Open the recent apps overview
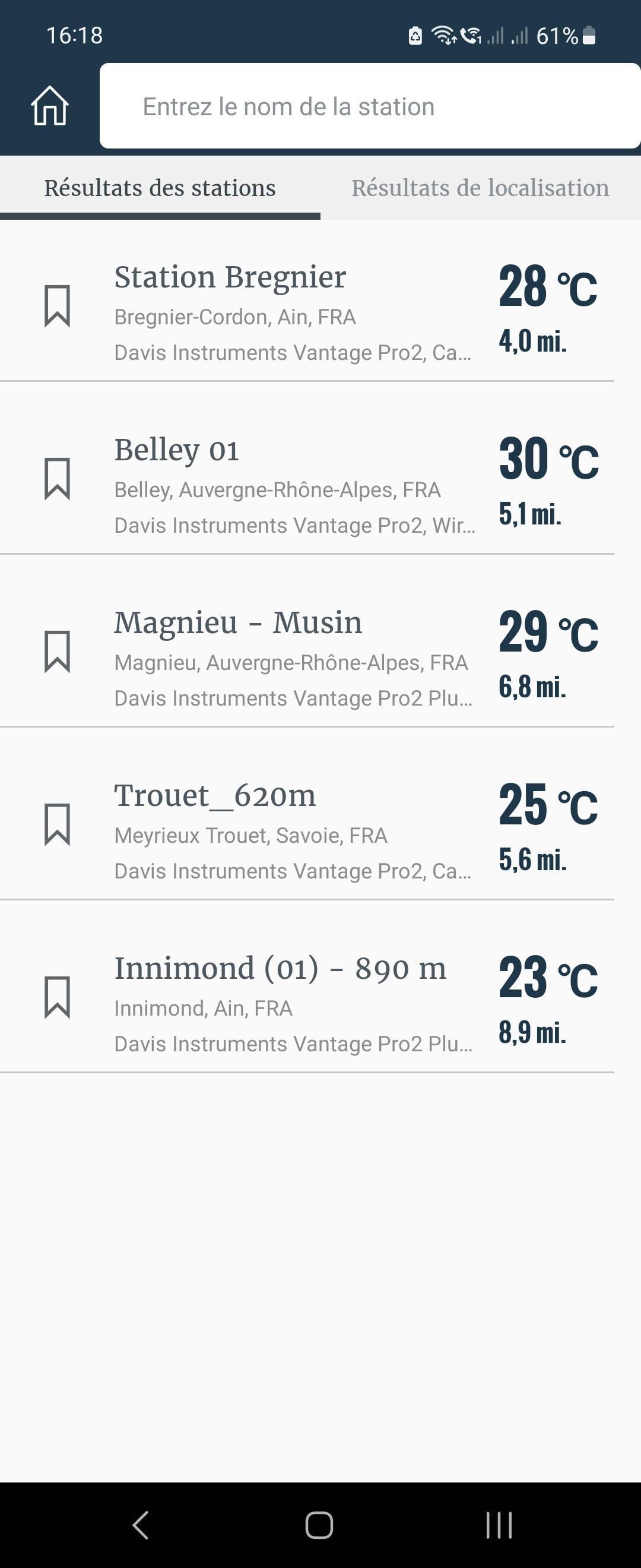 (499, 1525)
